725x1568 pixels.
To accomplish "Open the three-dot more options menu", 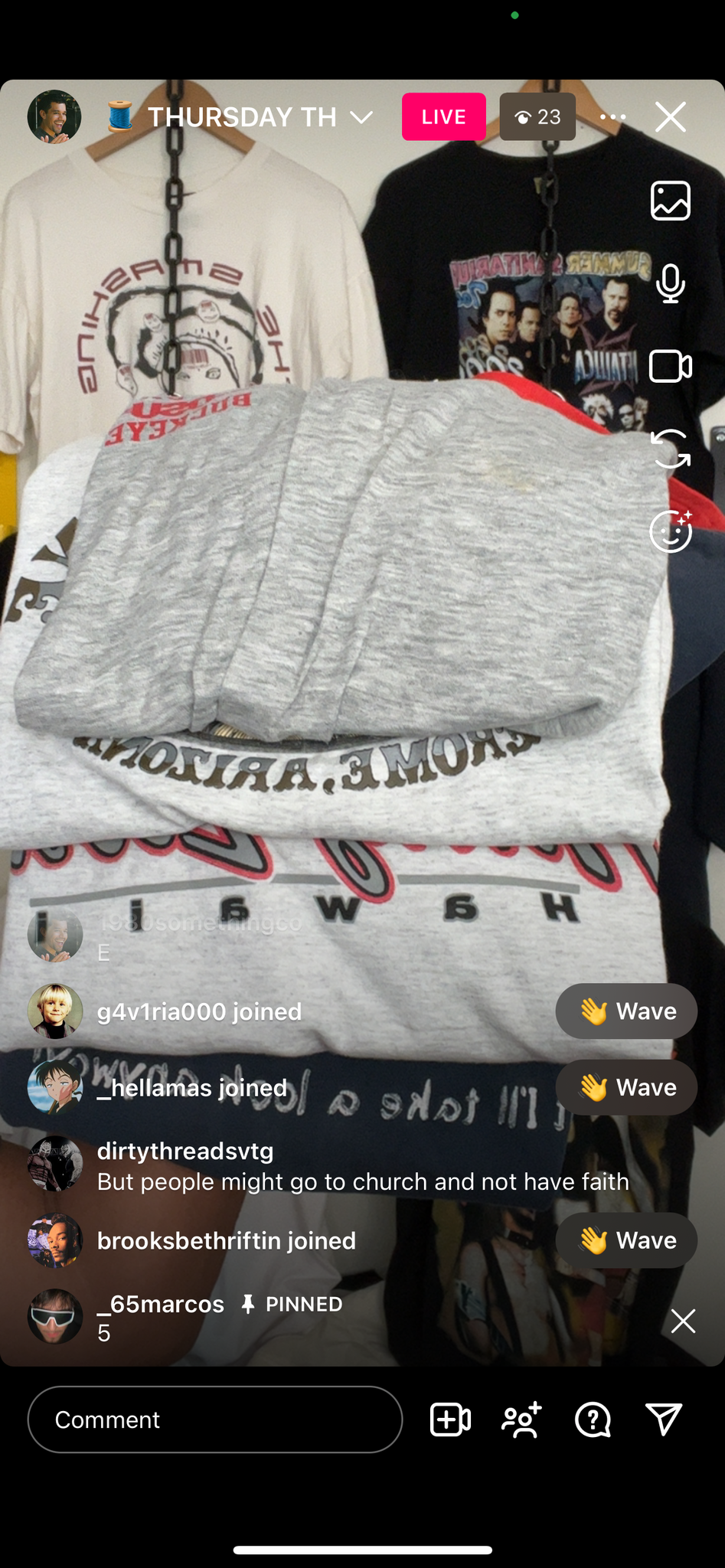I will tap(612, 117).
